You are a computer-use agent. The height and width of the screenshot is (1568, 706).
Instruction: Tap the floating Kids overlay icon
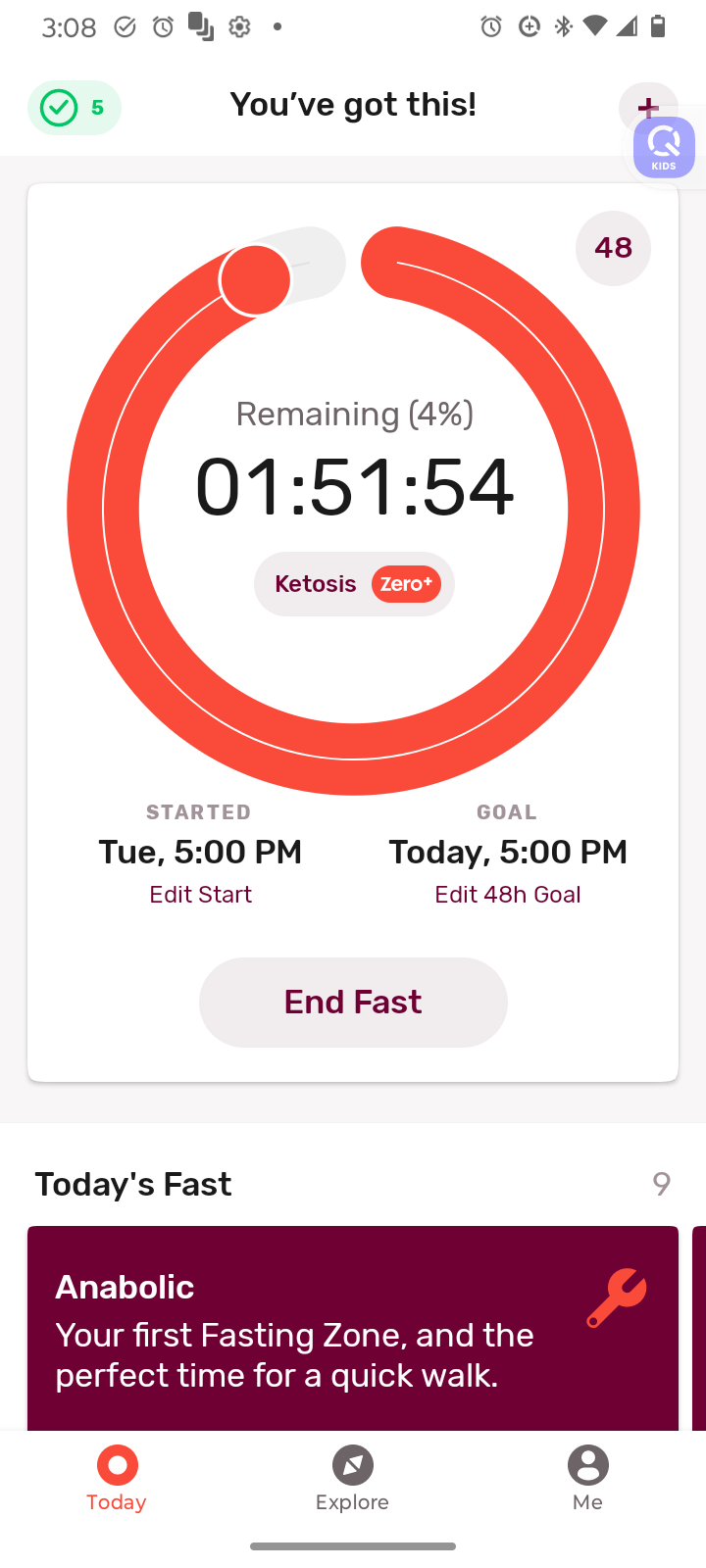664,148
